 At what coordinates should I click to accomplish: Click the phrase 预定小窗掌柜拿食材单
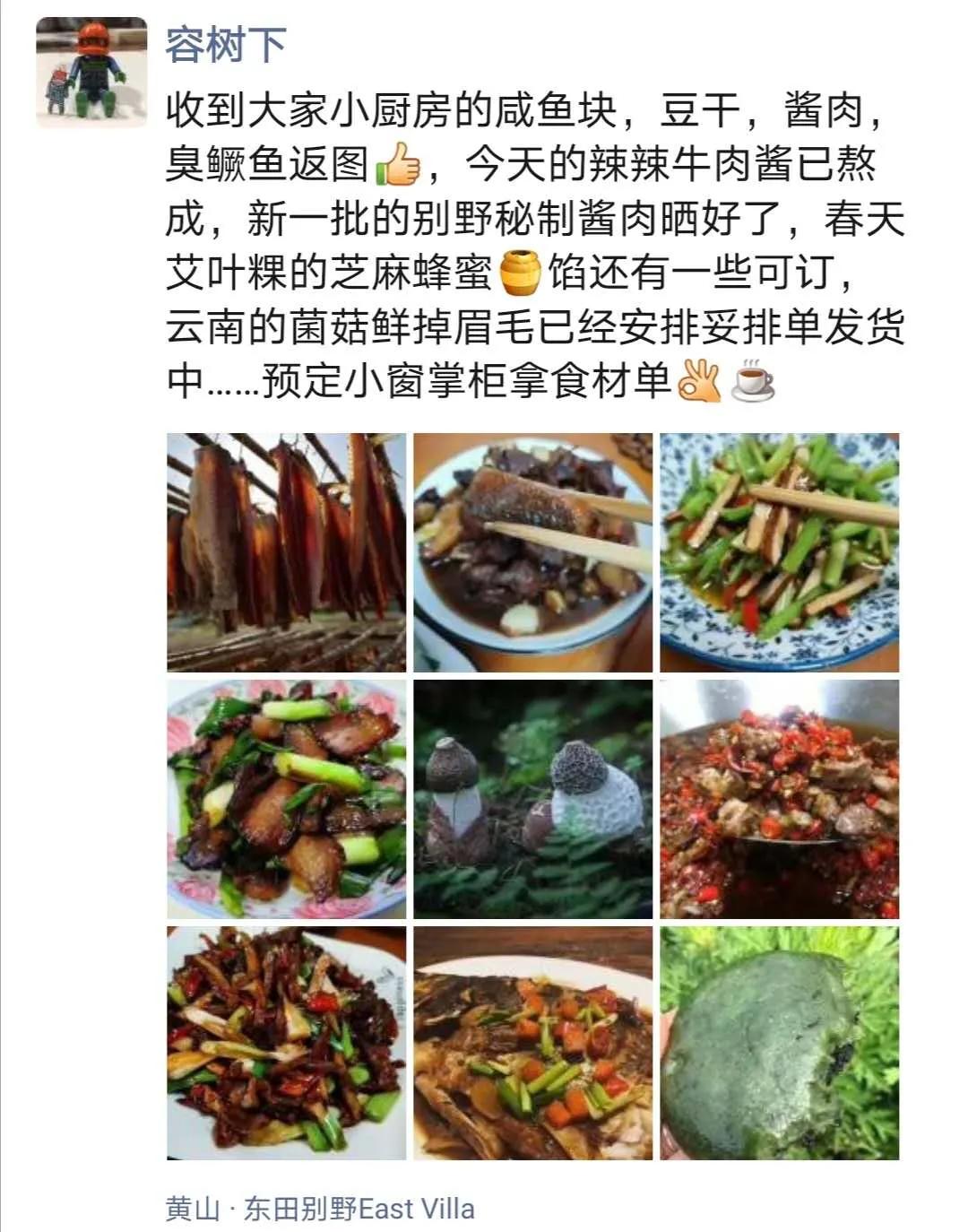471,379
